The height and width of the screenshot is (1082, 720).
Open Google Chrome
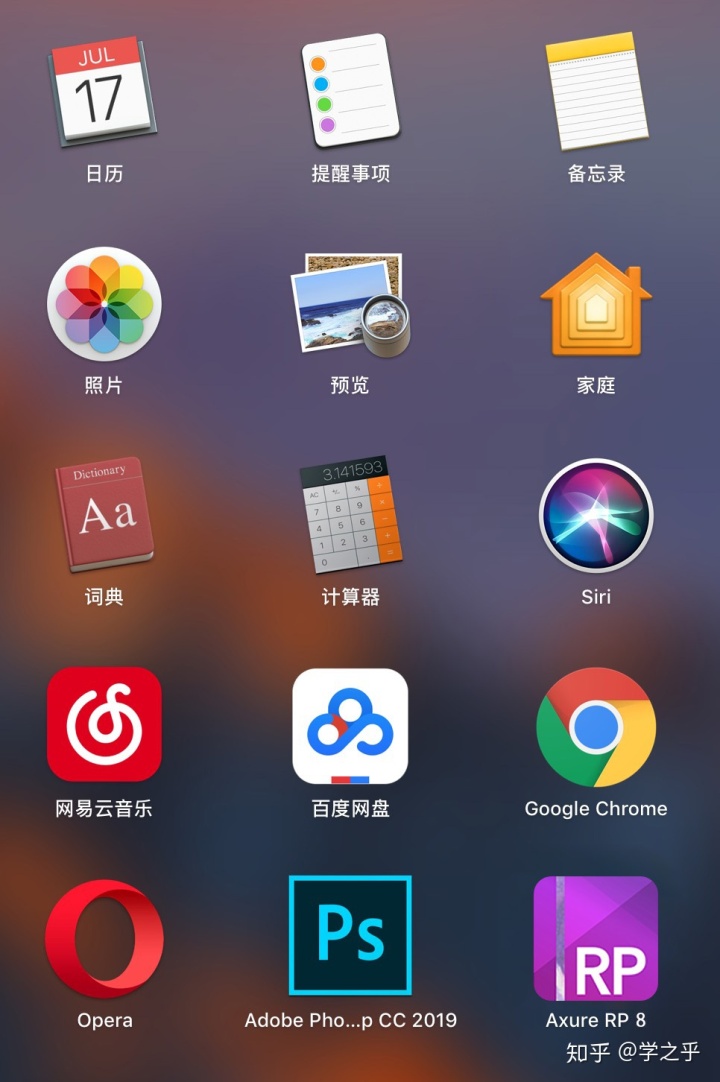pos(595,726)
